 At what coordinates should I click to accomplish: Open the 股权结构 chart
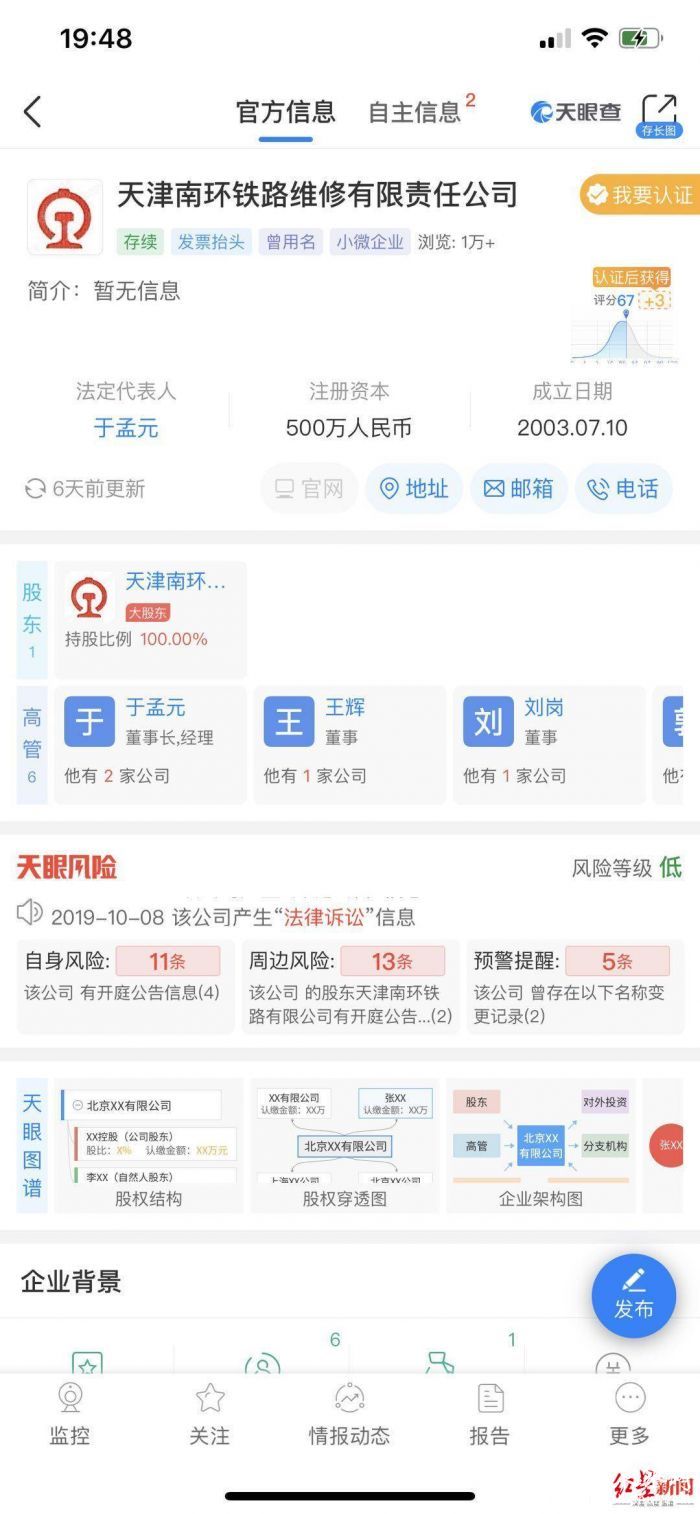pyautogui.click(x=149, y=1145)
